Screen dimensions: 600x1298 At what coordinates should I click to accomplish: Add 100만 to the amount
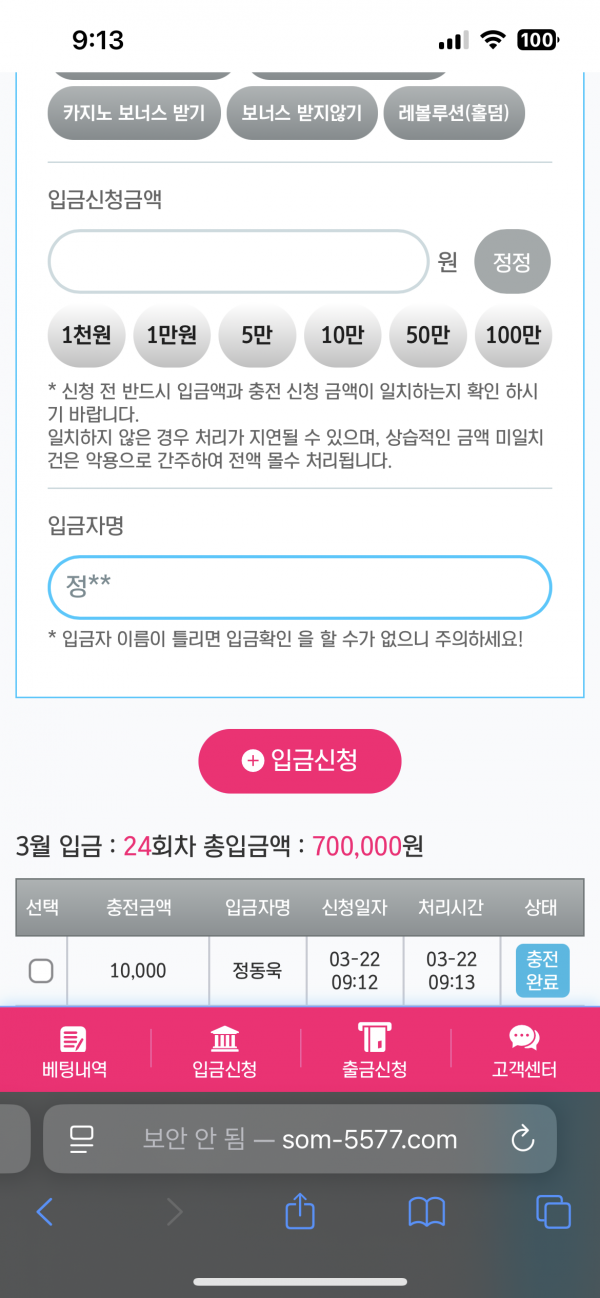click(513, 335)
